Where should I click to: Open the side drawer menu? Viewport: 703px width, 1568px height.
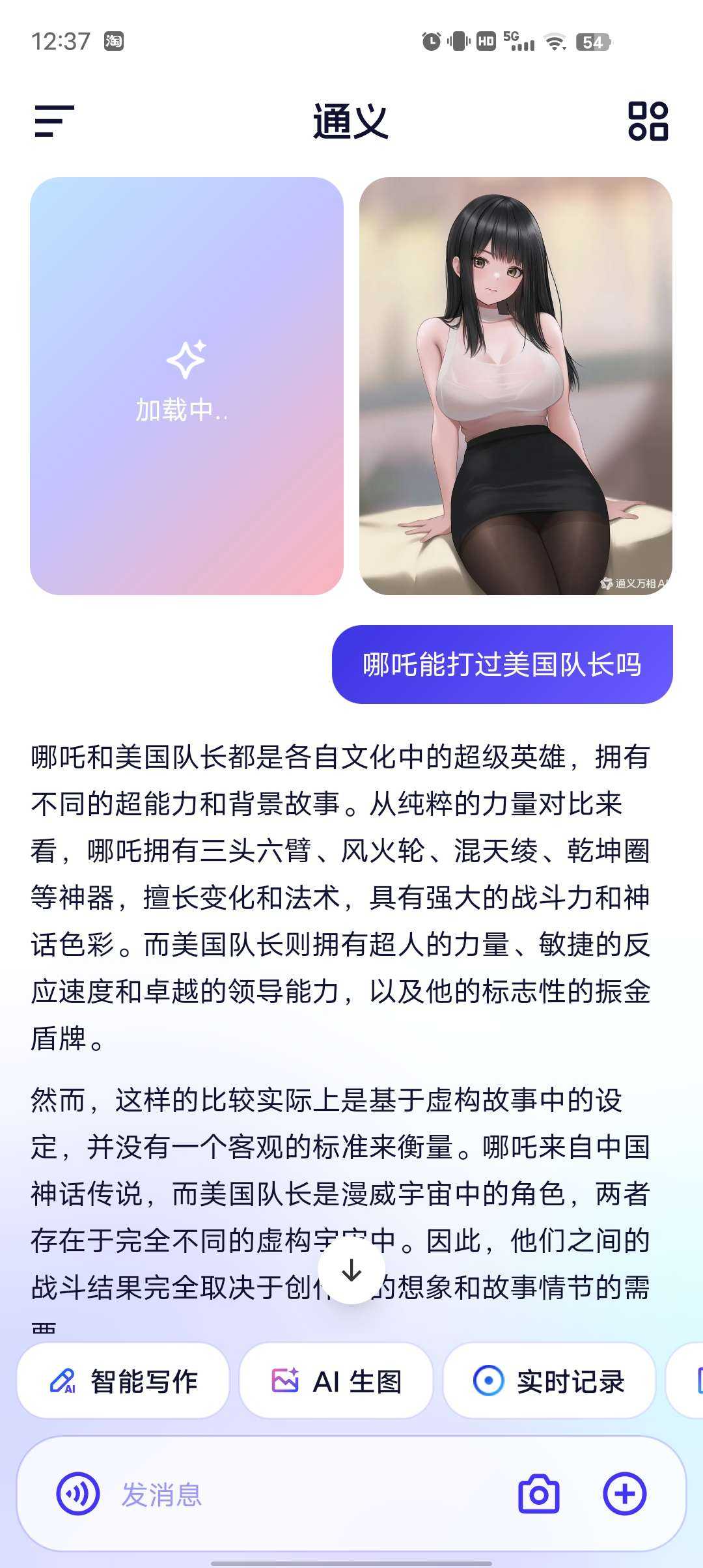pos(54,121)
